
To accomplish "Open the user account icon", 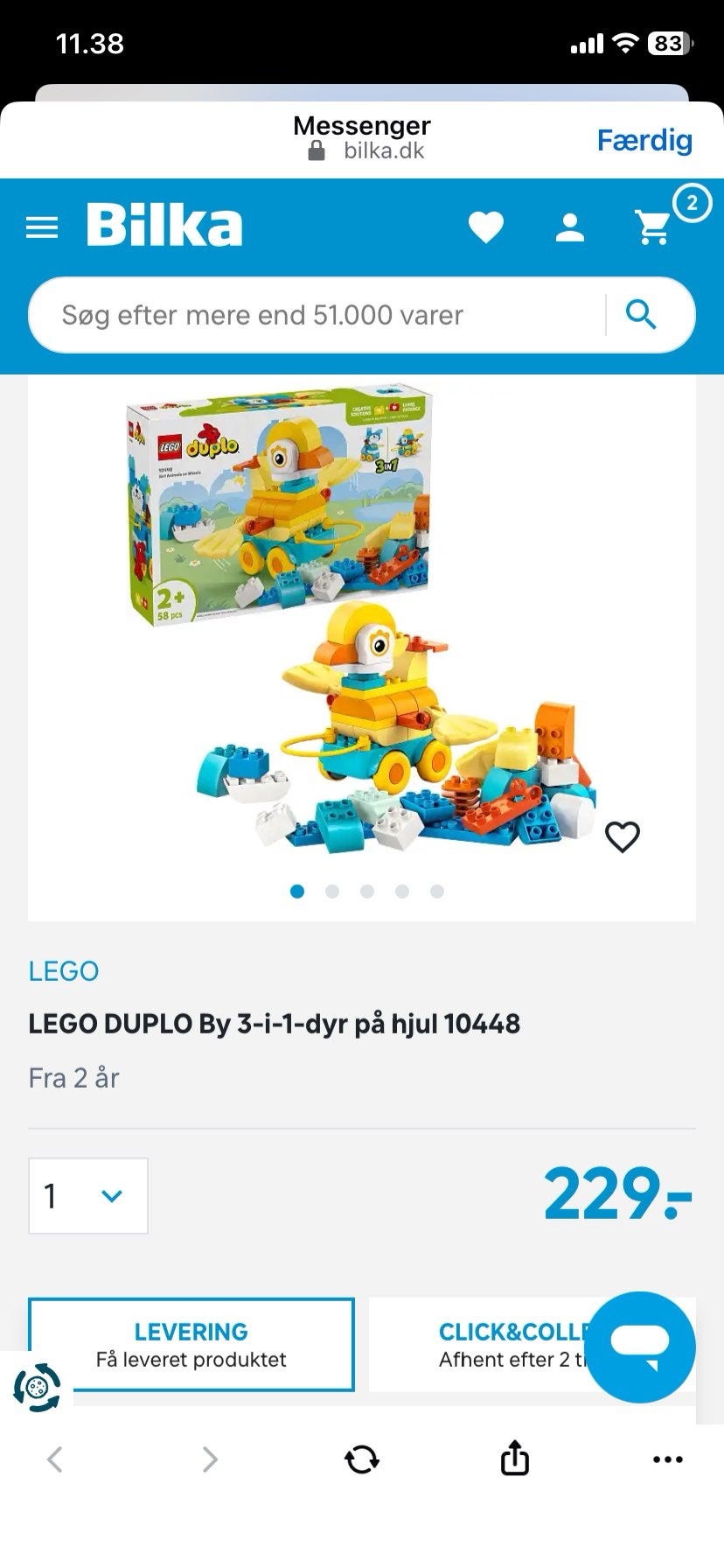I will point(569,227).
